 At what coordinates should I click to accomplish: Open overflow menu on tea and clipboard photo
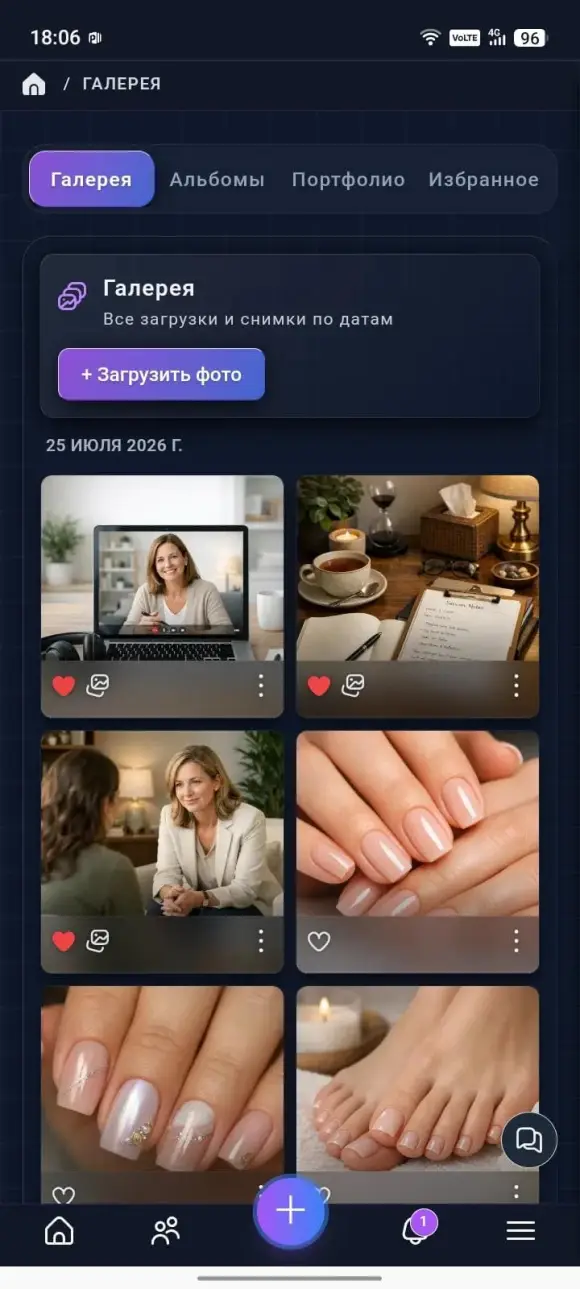click(516, 685)
